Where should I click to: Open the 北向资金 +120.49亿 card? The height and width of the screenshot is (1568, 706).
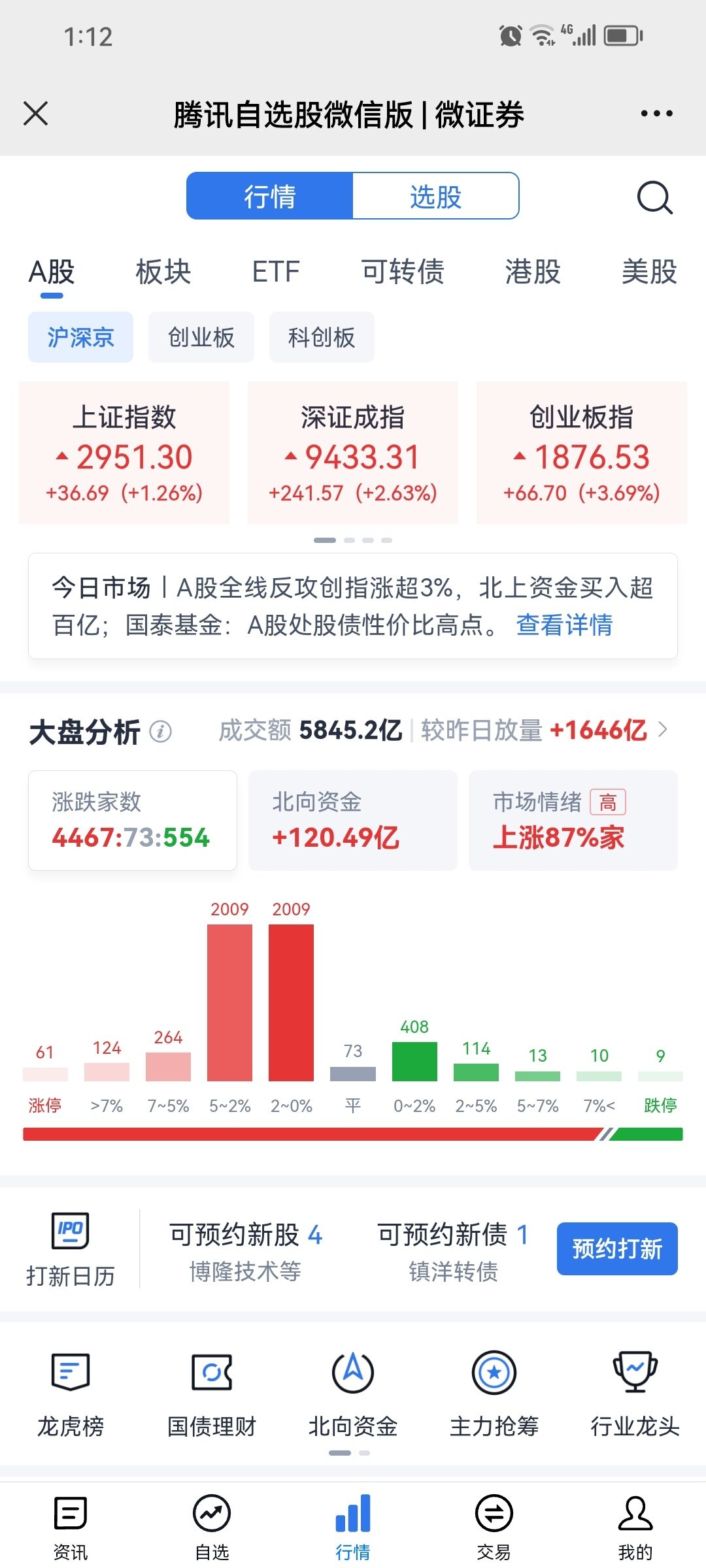click(x=352, y=821)
